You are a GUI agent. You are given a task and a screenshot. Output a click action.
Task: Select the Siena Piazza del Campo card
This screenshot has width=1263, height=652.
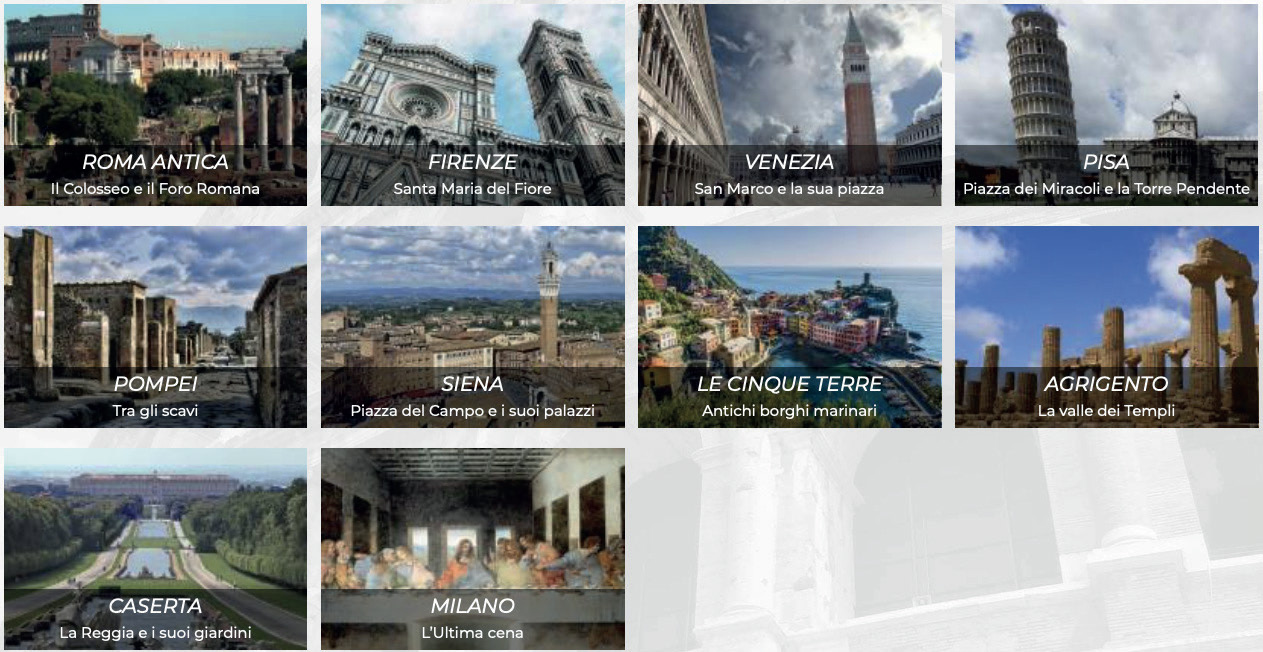point(472,327)
